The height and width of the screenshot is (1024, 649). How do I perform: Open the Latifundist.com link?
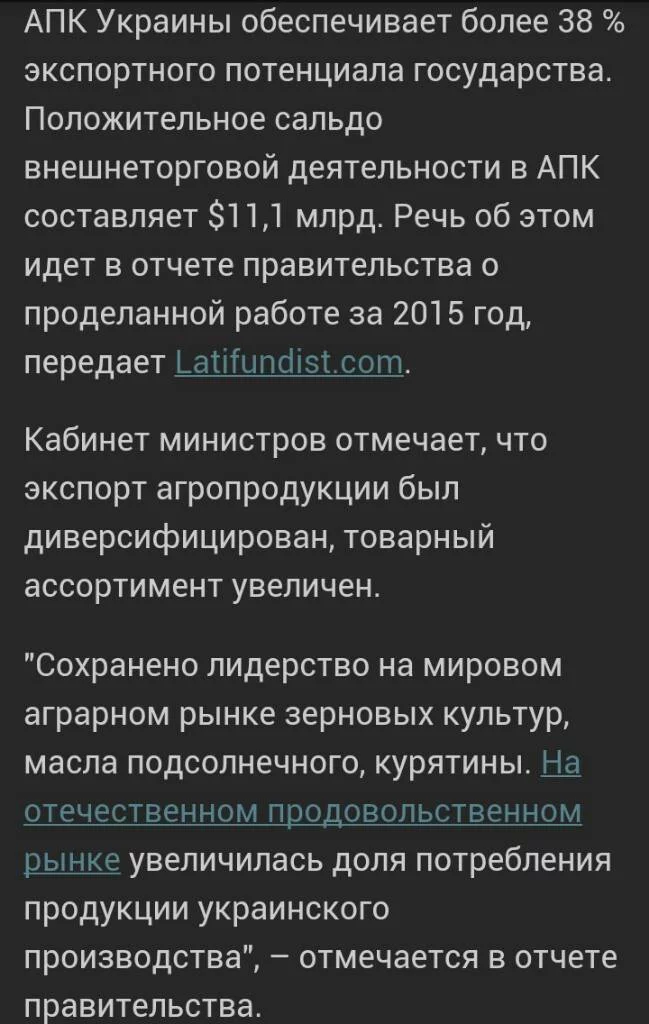[288, 363]
